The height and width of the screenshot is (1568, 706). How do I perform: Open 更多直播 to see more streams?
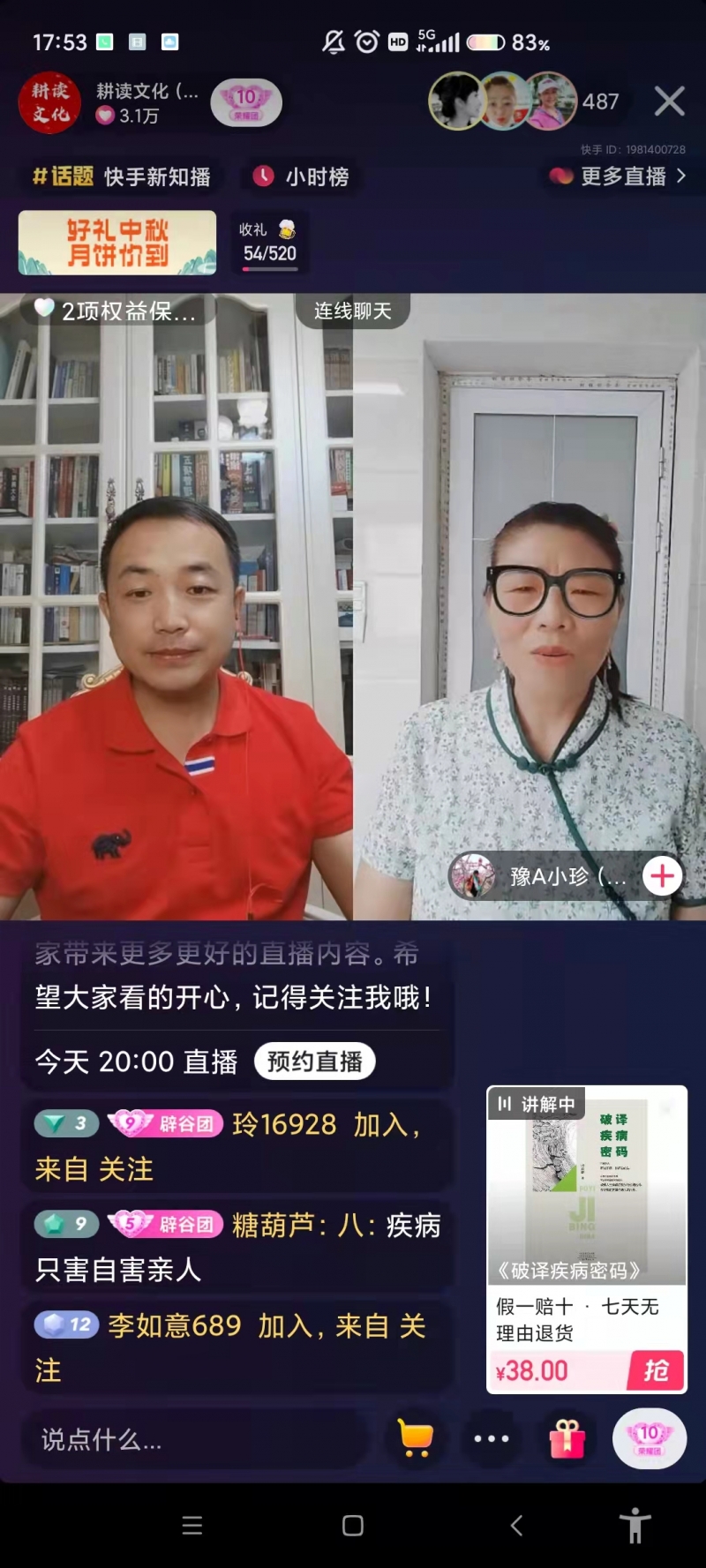[x=618, y=176]
